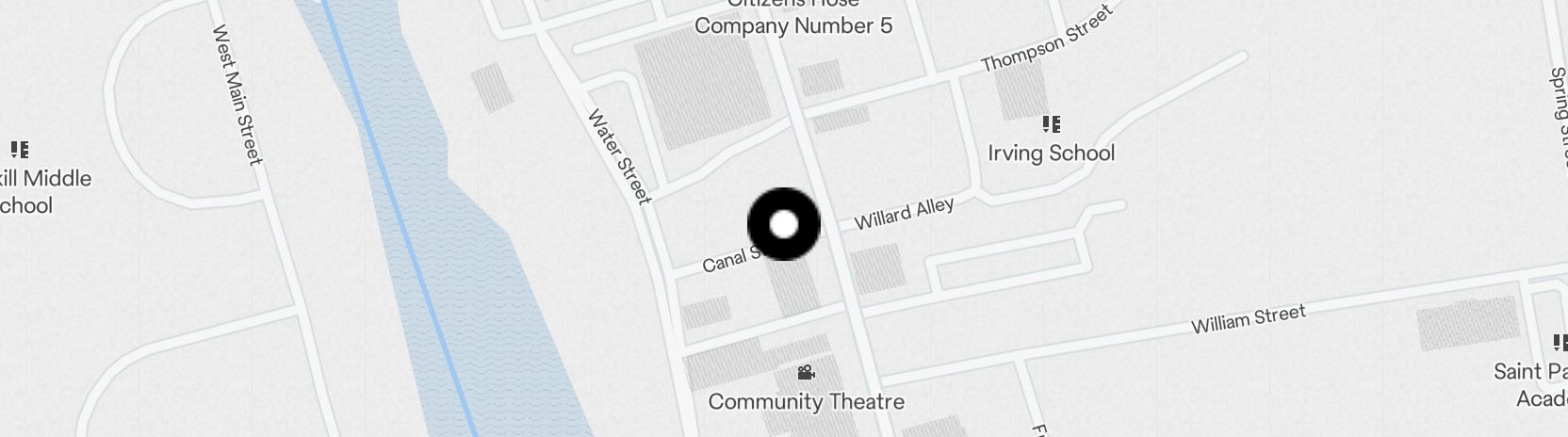Open the Irving School place marker

tap(1051, 124)
